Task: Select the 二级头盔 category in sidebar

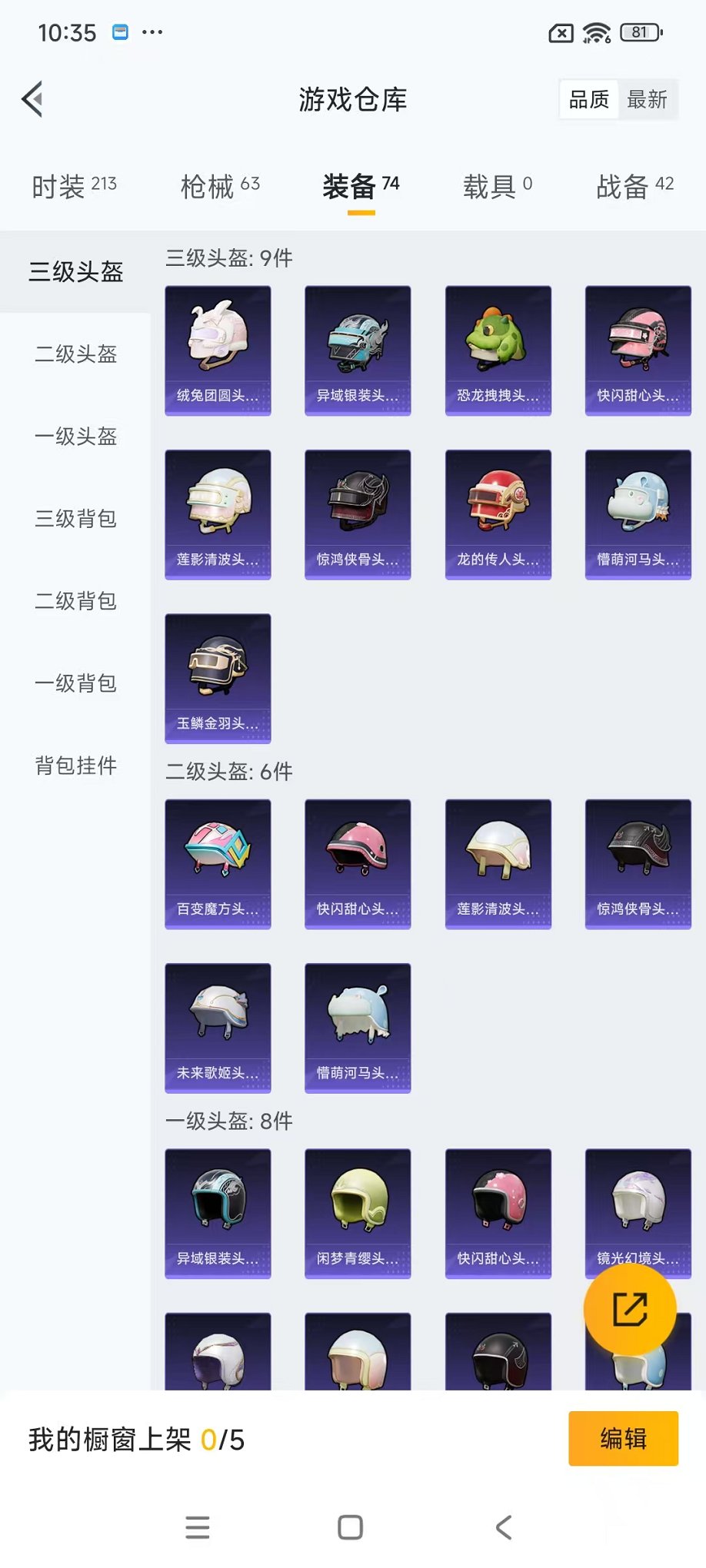Action: [x=75, y=354]
